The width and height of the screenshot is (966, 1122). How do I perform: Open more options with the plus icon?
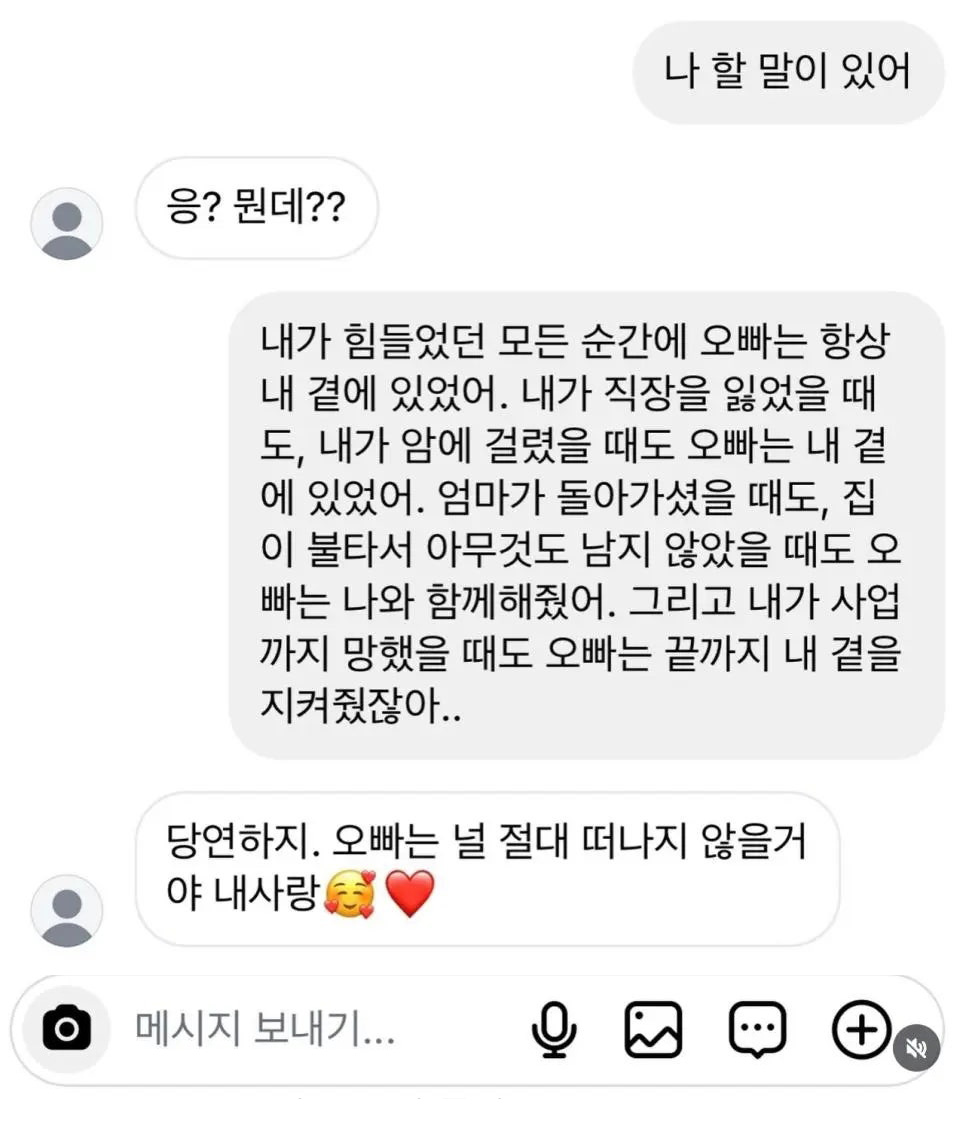coord(862,1029)
